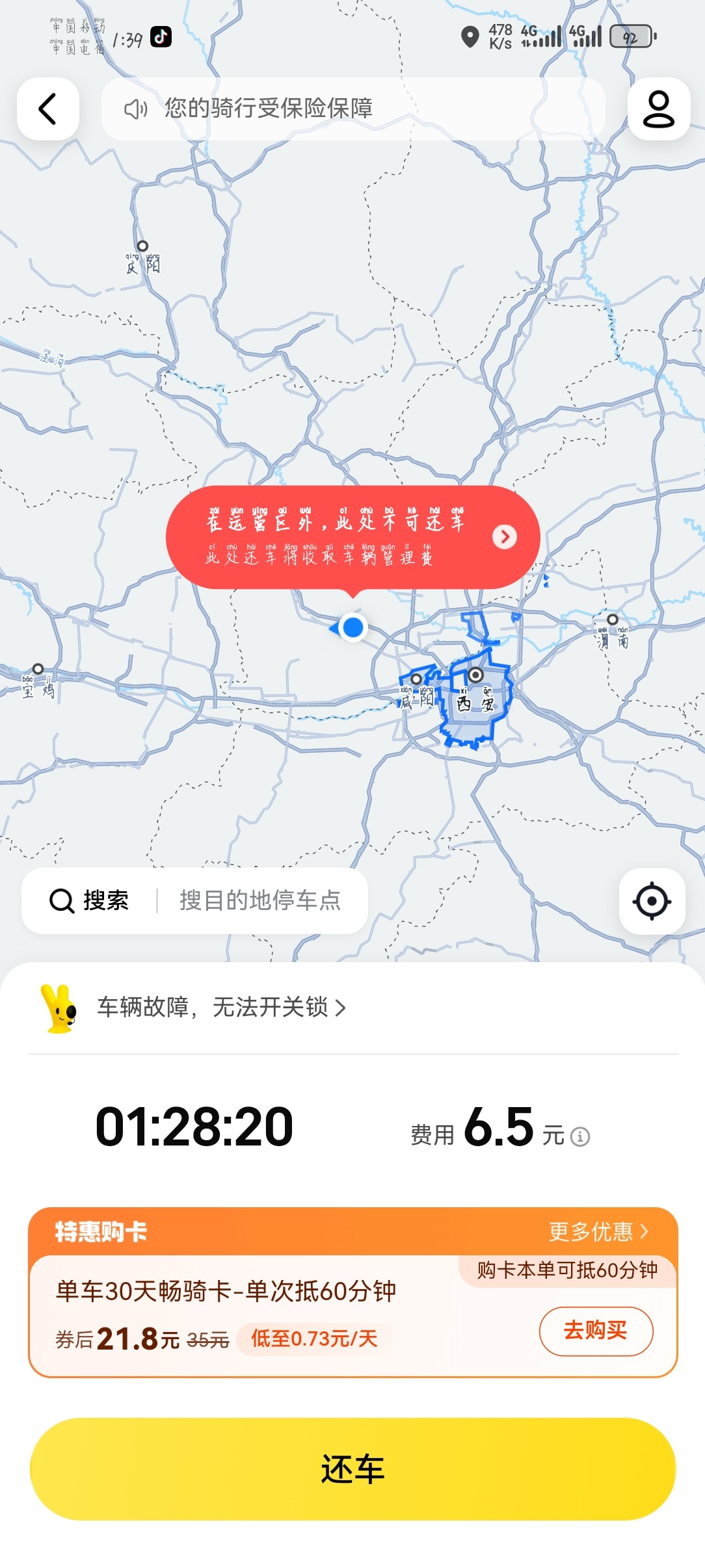Open 更多优惠 for more discounts
Viewport: 705px width, 1568px height.
[x=598, y=1231]
